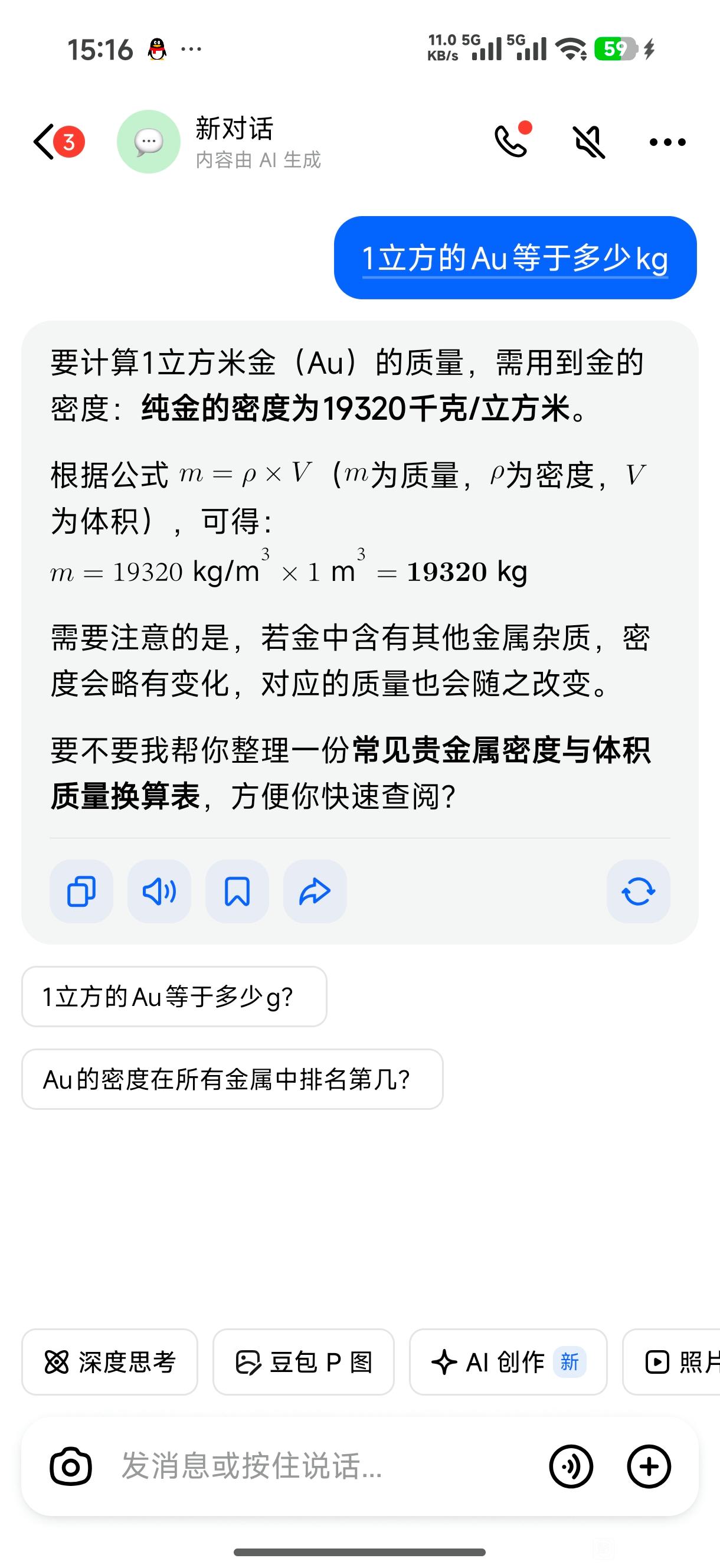The width and height of the screenshot is (720, 1568).
Task: Share the AI answer
Action: pyautogui.click(x=315, y=891)
